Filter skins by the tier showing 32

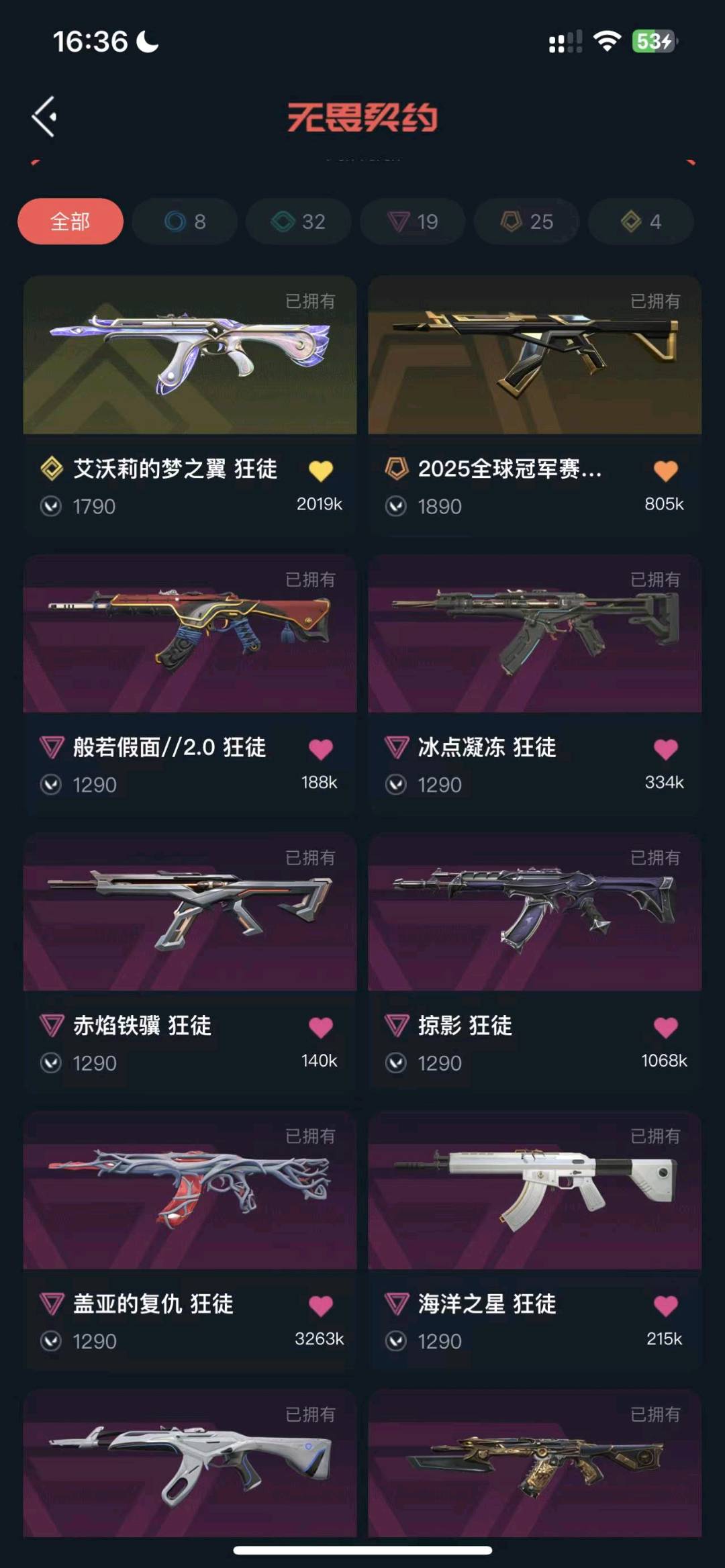(299, 222)
